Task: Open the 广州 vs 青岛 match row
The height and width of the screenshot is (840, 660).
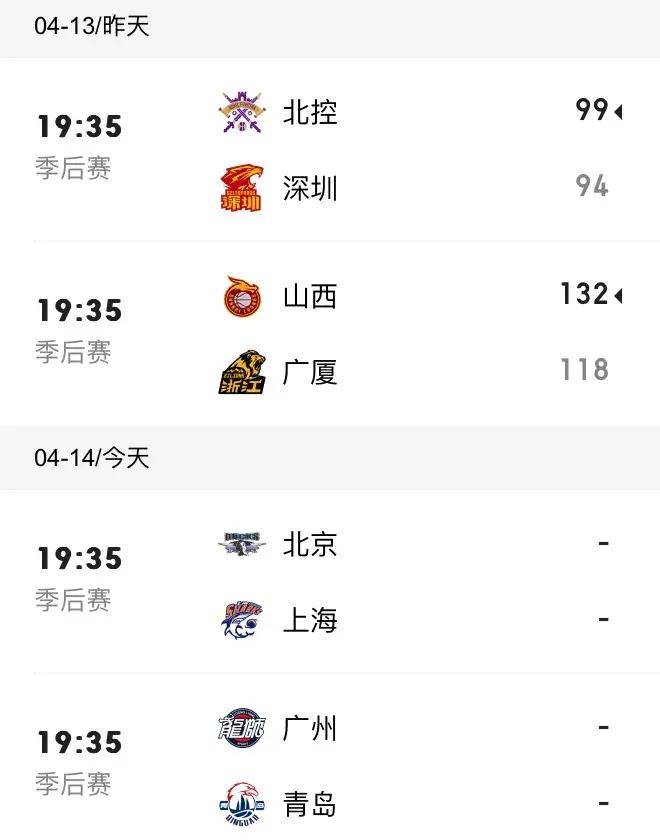Action: [x=330, y=765]
